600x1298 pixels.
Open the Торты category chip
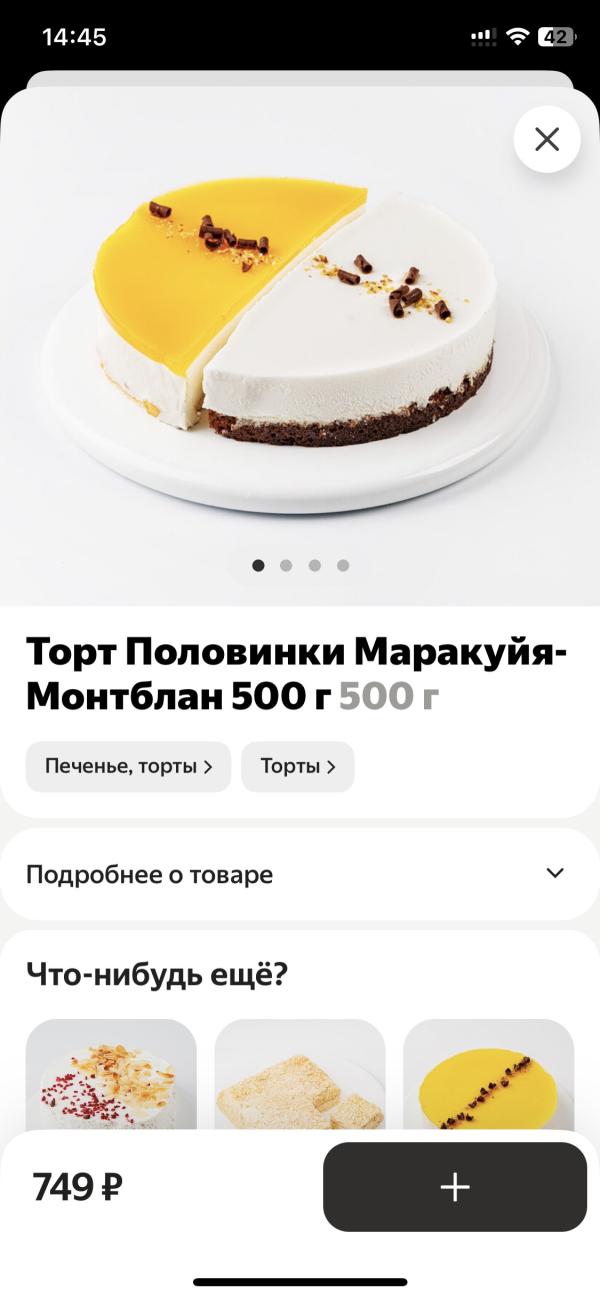point(297,767)
